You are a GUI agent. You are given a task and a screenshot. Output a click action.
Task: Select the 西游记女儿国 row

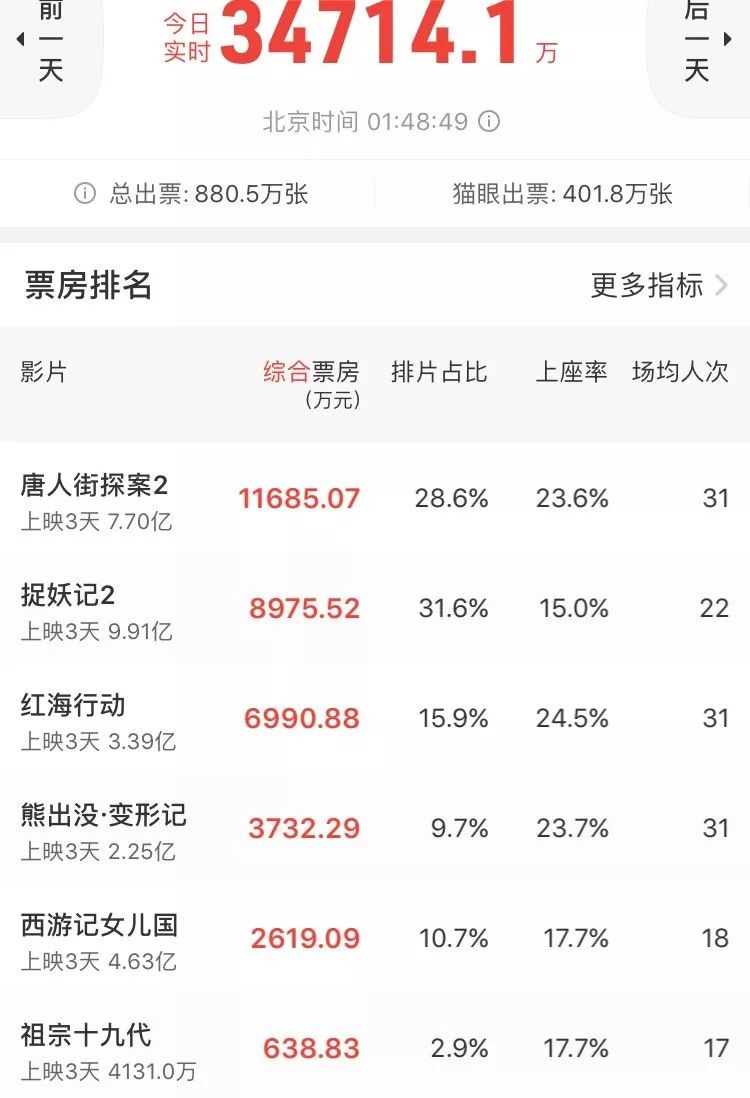pos(375,938)
